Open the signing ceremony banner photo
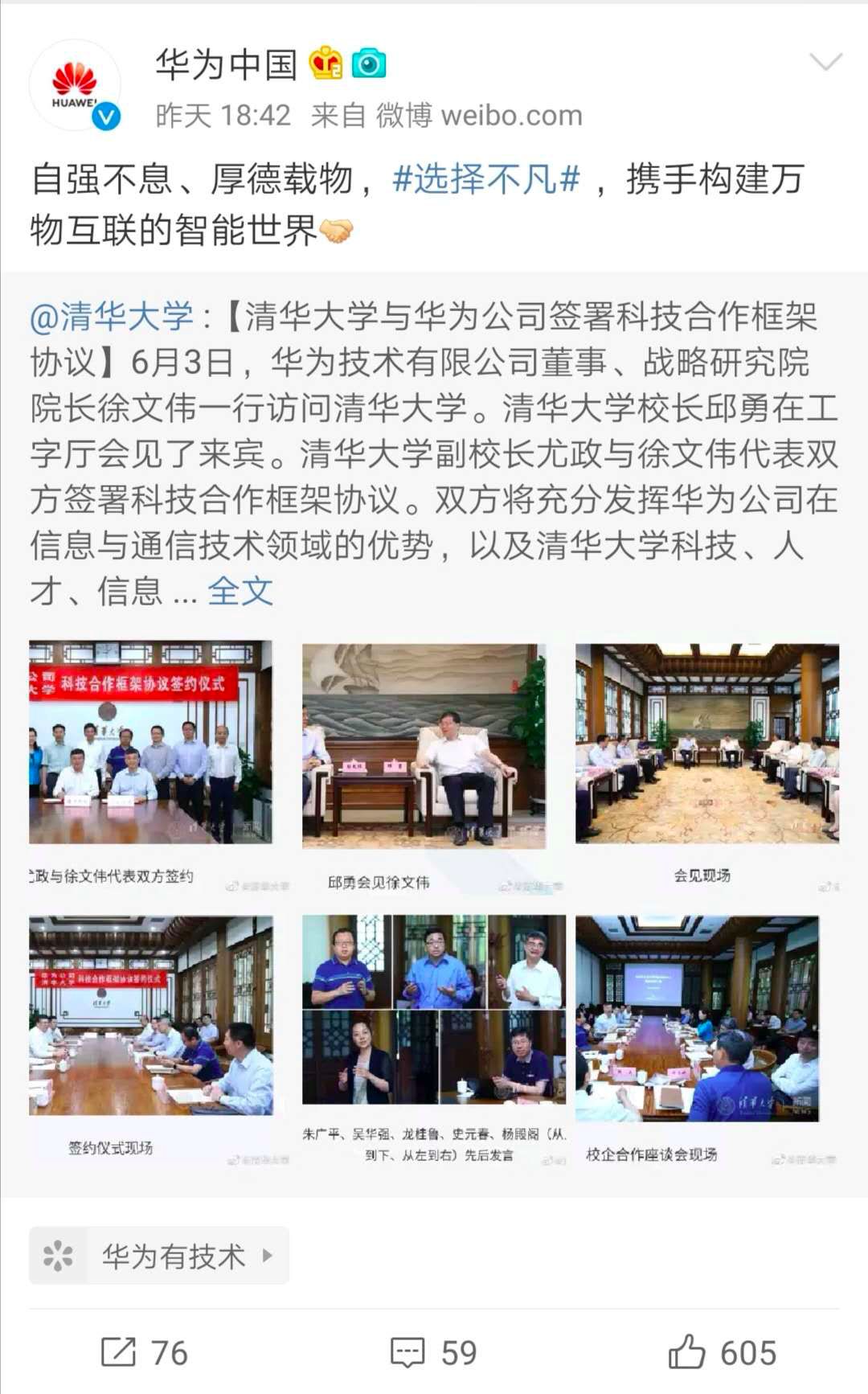 tap(150, 741)
